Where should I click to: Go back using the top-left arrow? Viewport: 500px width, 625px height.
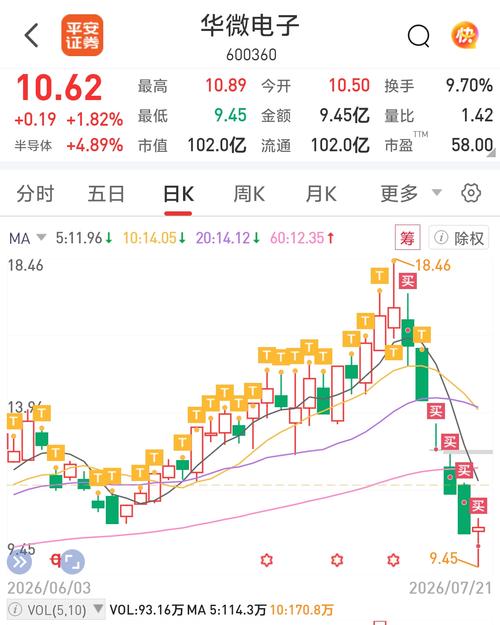31,35
